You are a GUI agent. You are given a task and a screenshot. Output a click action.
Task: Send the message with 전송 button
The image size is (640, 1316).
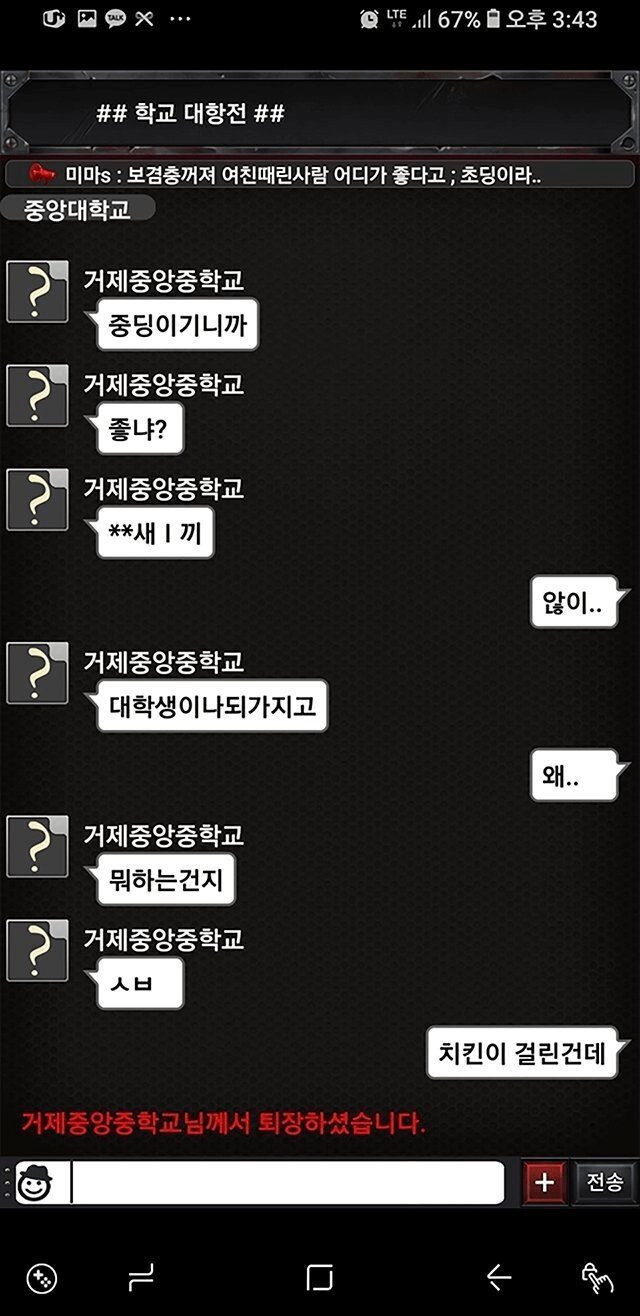(604, 1183)
